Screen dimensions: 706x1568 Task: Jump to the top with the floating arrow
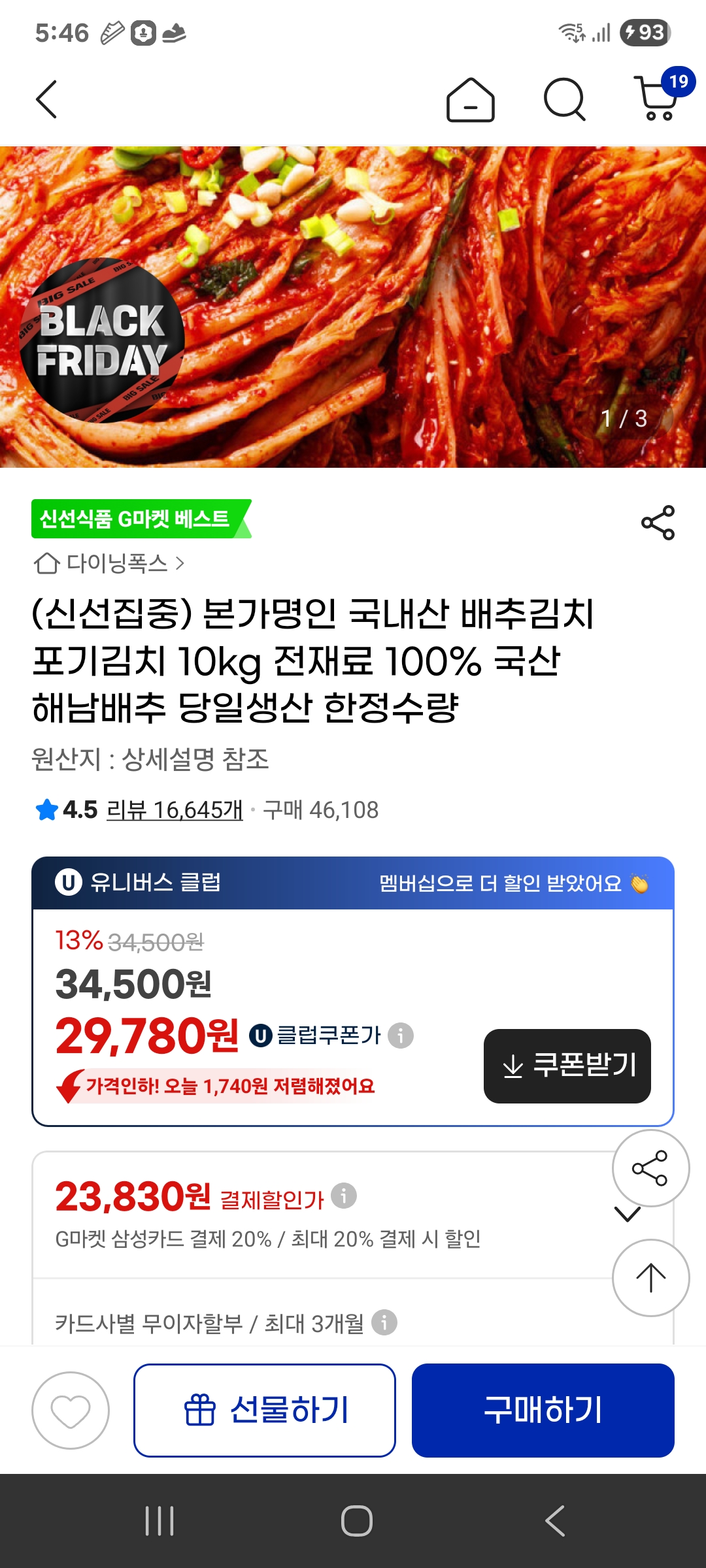(x=650, y=1277)
